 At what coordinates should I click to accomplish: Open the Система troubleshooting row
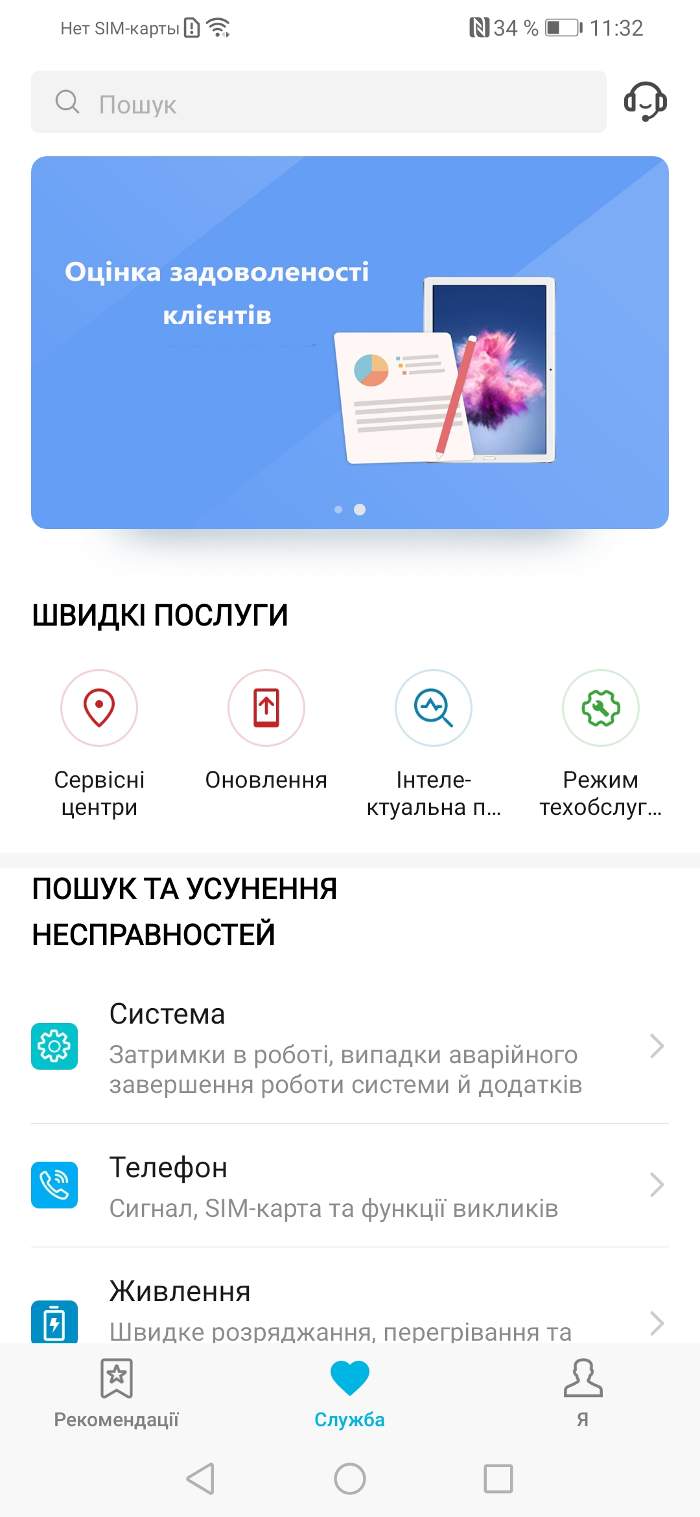350,1047
